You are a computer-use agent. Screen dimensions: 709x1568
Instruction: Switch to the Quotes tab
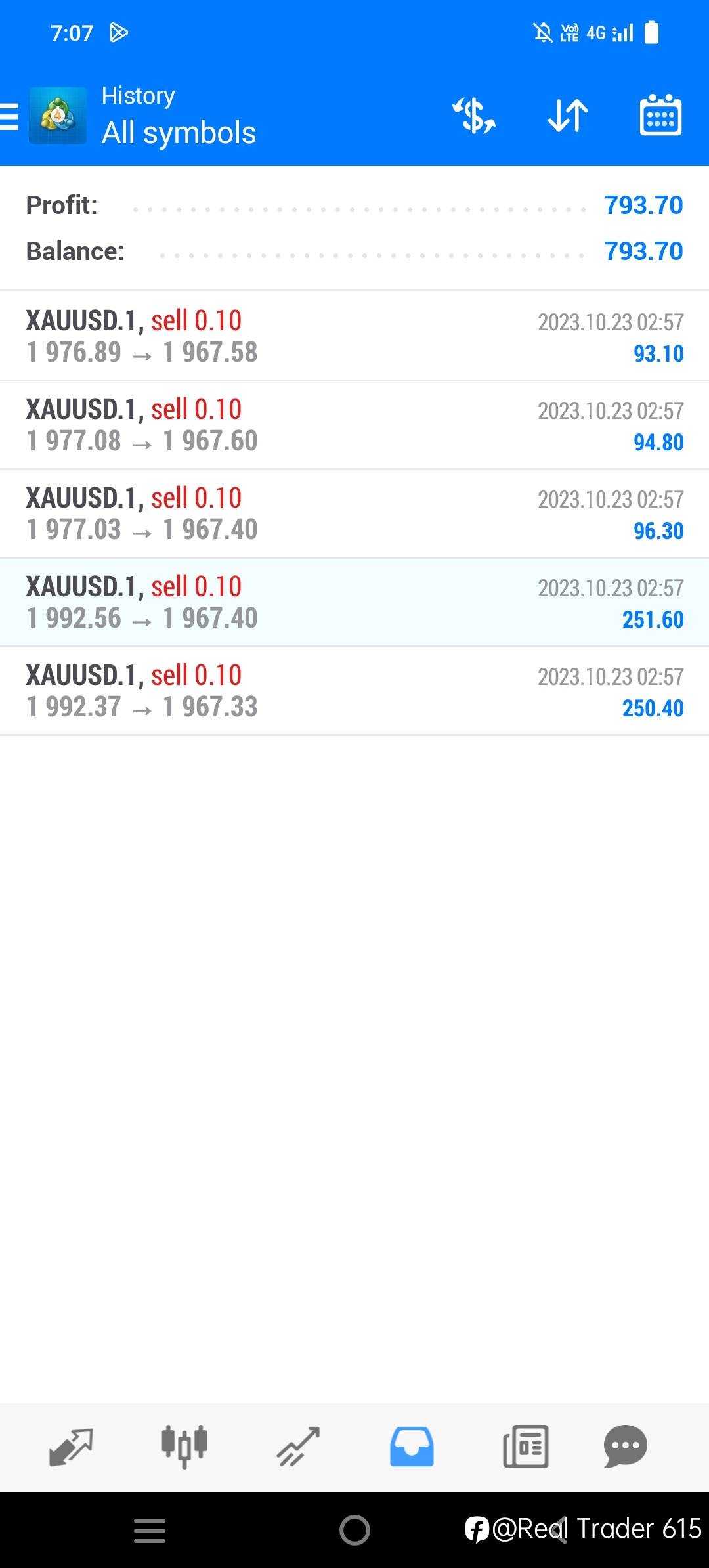71,1447
